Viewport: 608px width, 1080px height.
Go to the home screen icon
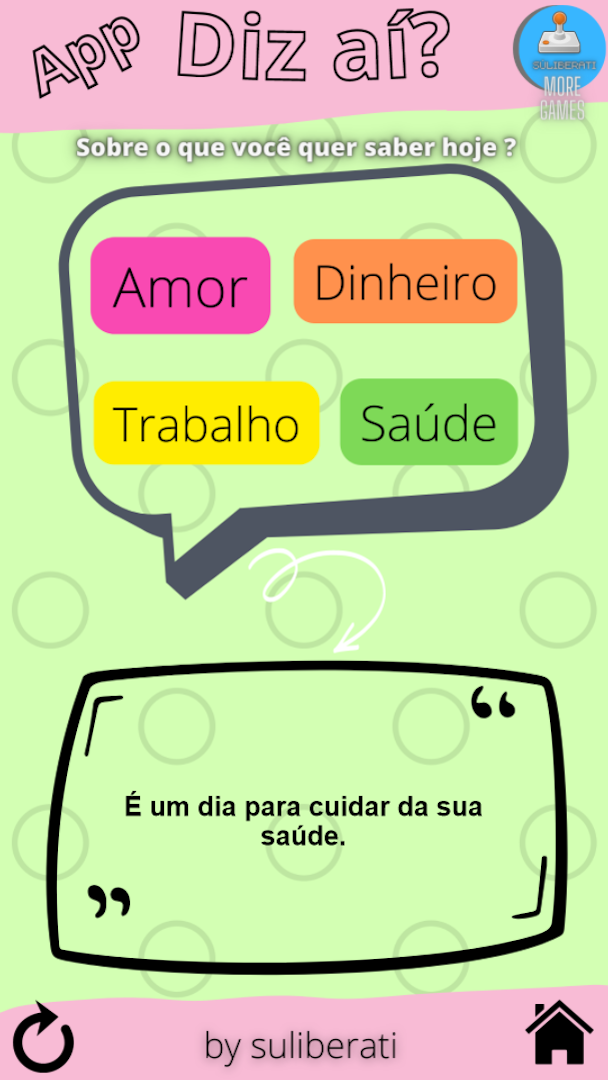[x=559, y=1032]
